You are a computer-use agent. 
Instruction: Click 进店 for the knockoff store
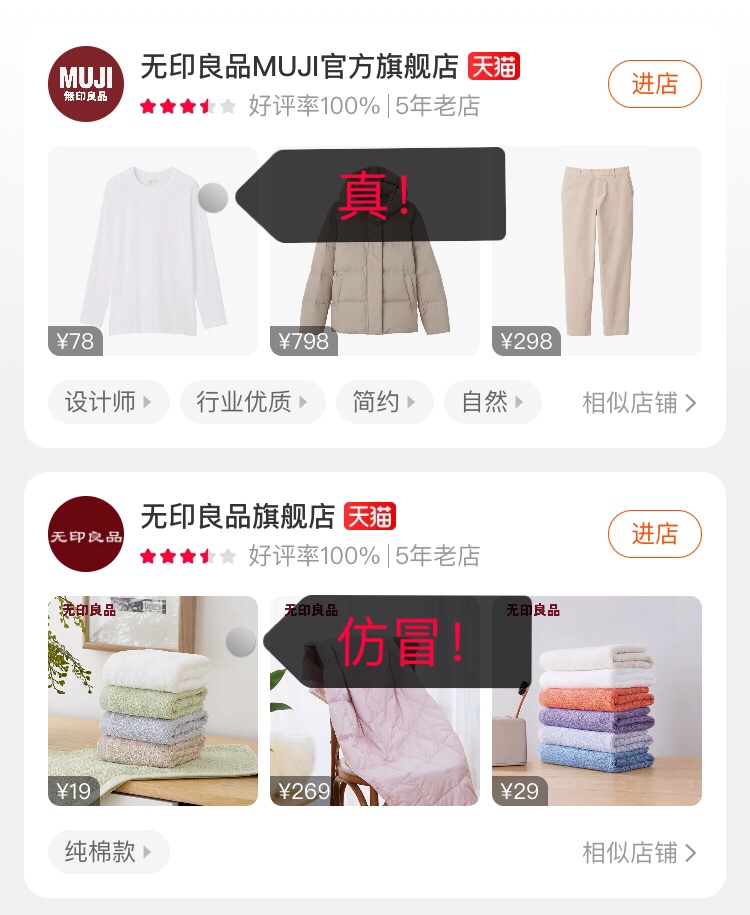(x=655, y=534)
